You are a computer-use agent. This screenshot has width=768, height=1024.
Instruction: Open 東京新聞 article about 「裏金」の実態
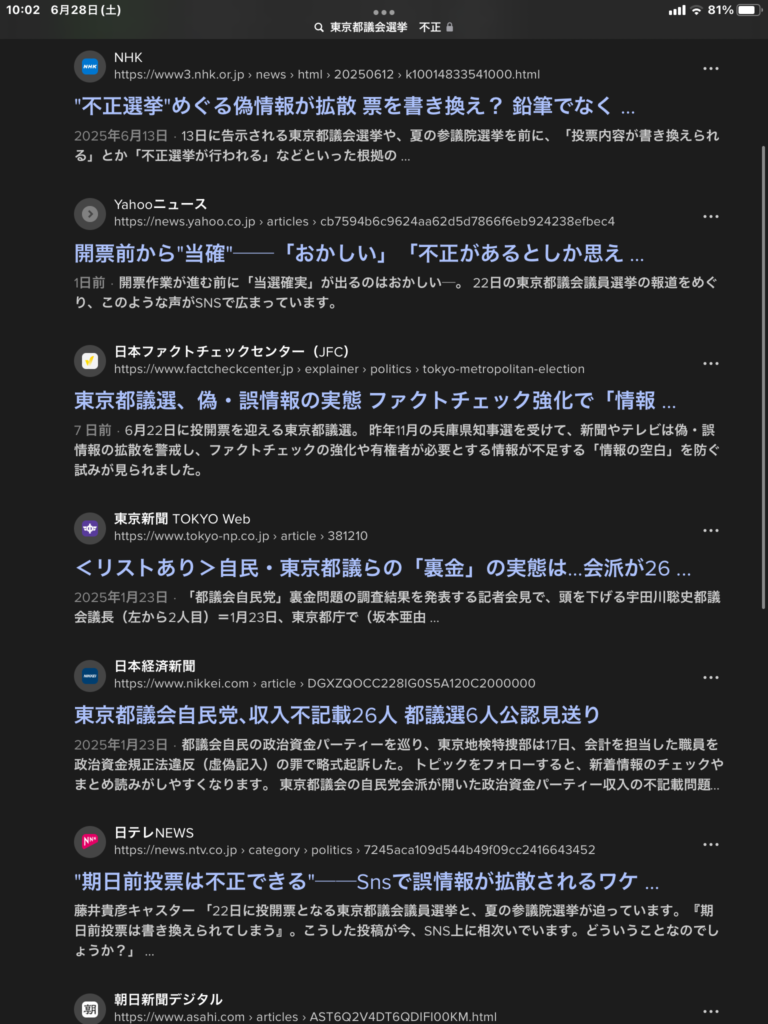coord(382,569)
